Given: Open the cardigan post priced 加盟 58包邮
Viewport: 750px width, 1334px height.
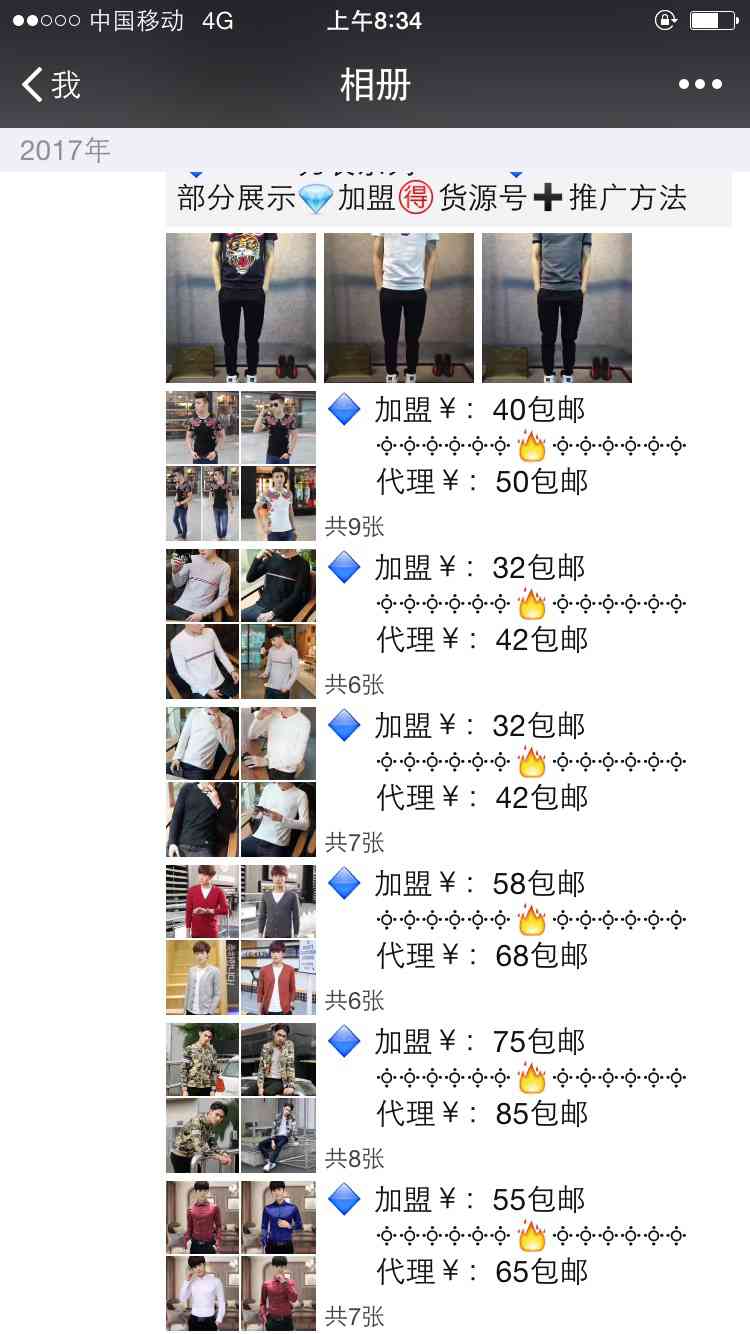Looking at the screenshot, I should (x=480, y=919).
